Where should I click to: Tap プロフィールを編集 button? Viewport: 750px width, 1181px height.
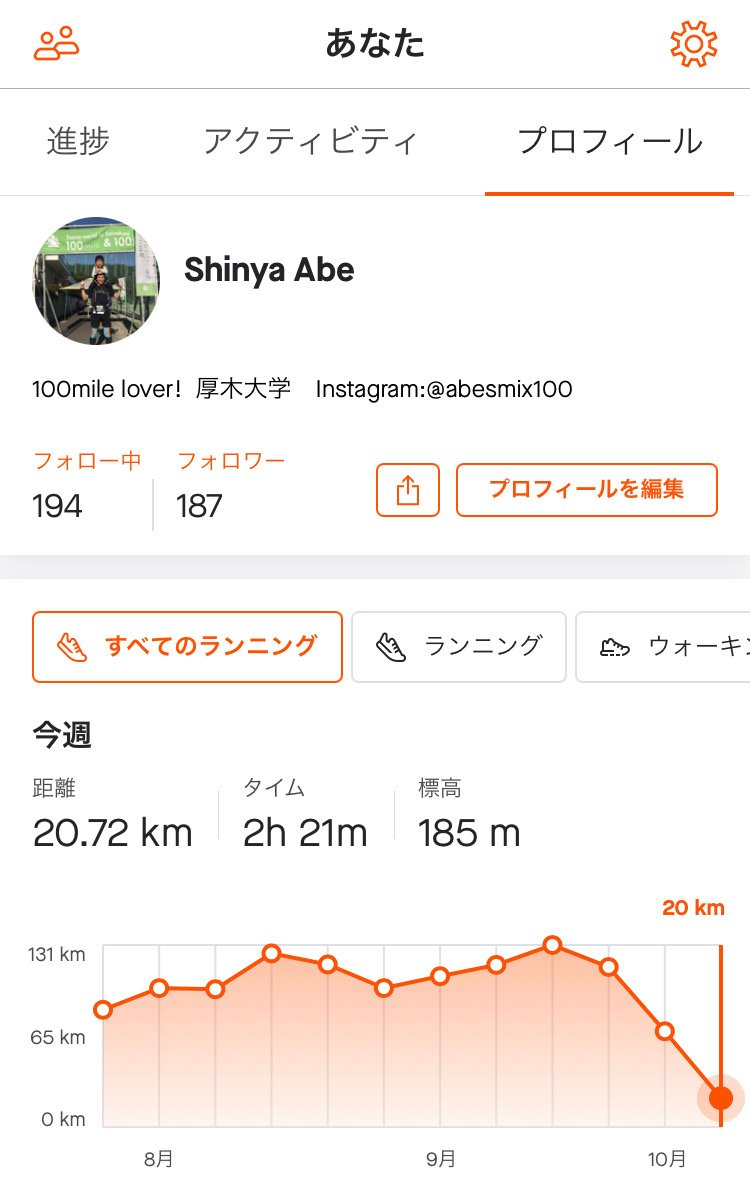pyautogui.click(x=587, y=490)
